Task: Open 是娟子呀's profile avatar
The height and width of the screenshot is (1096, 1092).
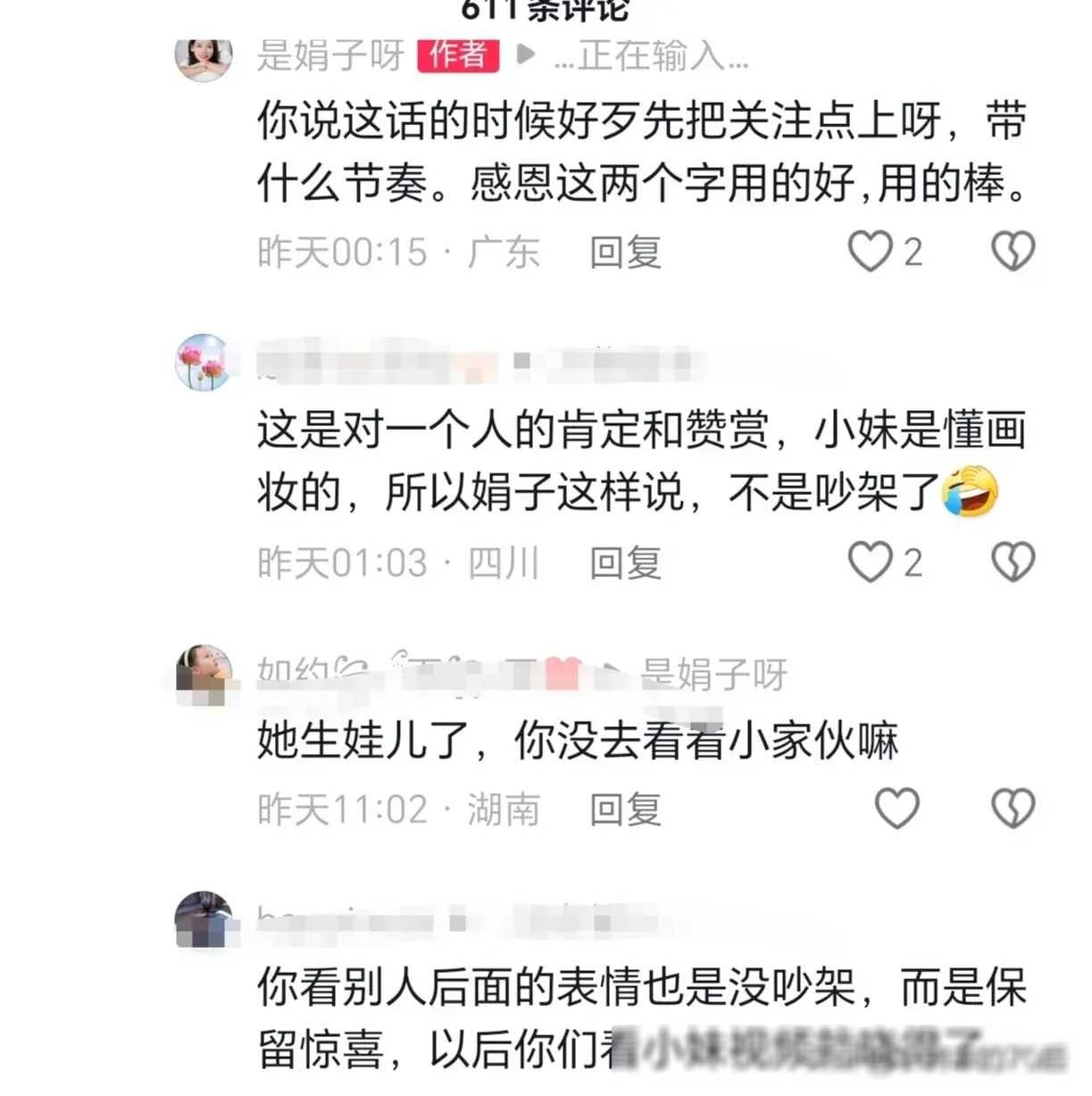Action: [204, 57]
